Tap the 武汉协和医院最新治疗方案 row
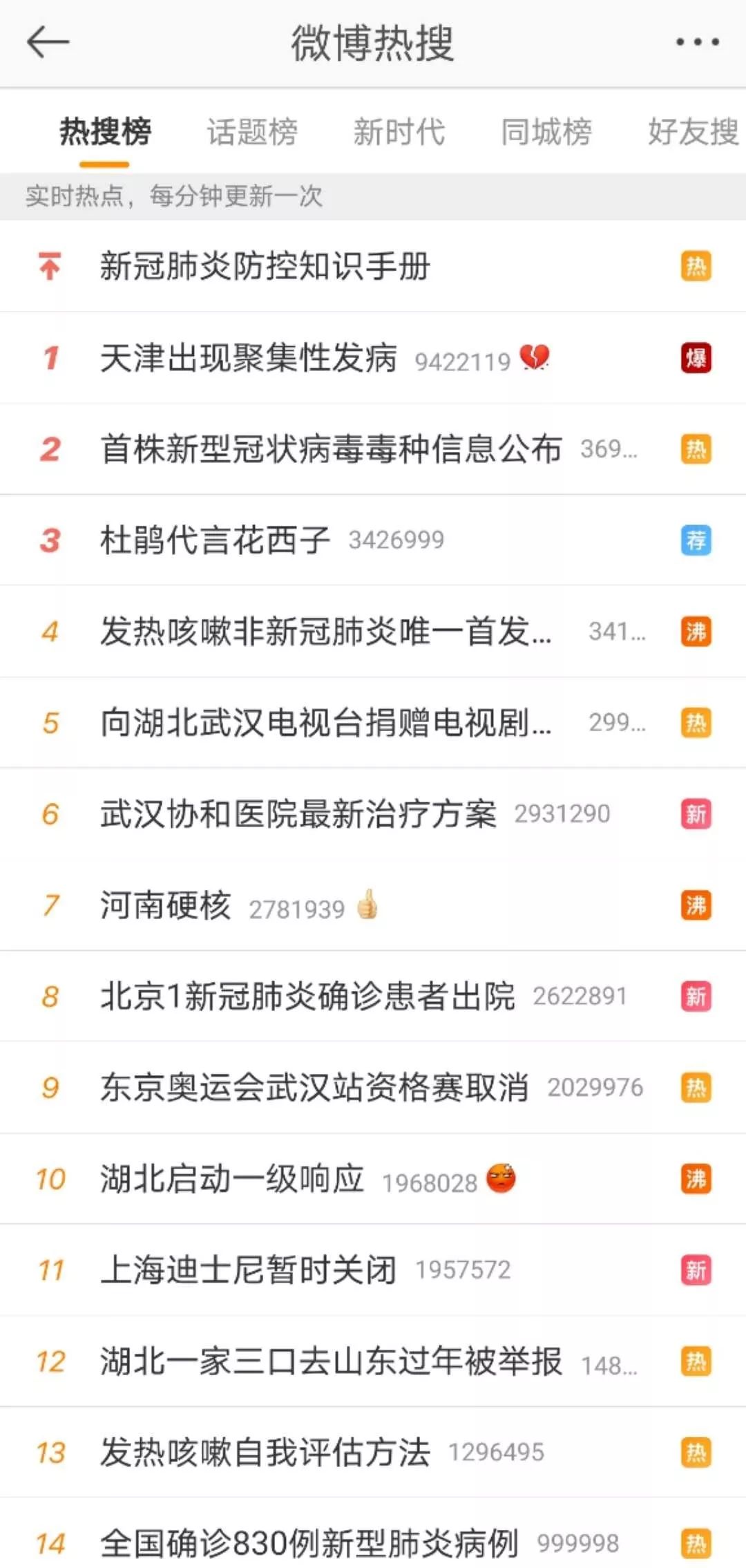This screenshot has height=1568, width=746. click(x=298, y=814)
